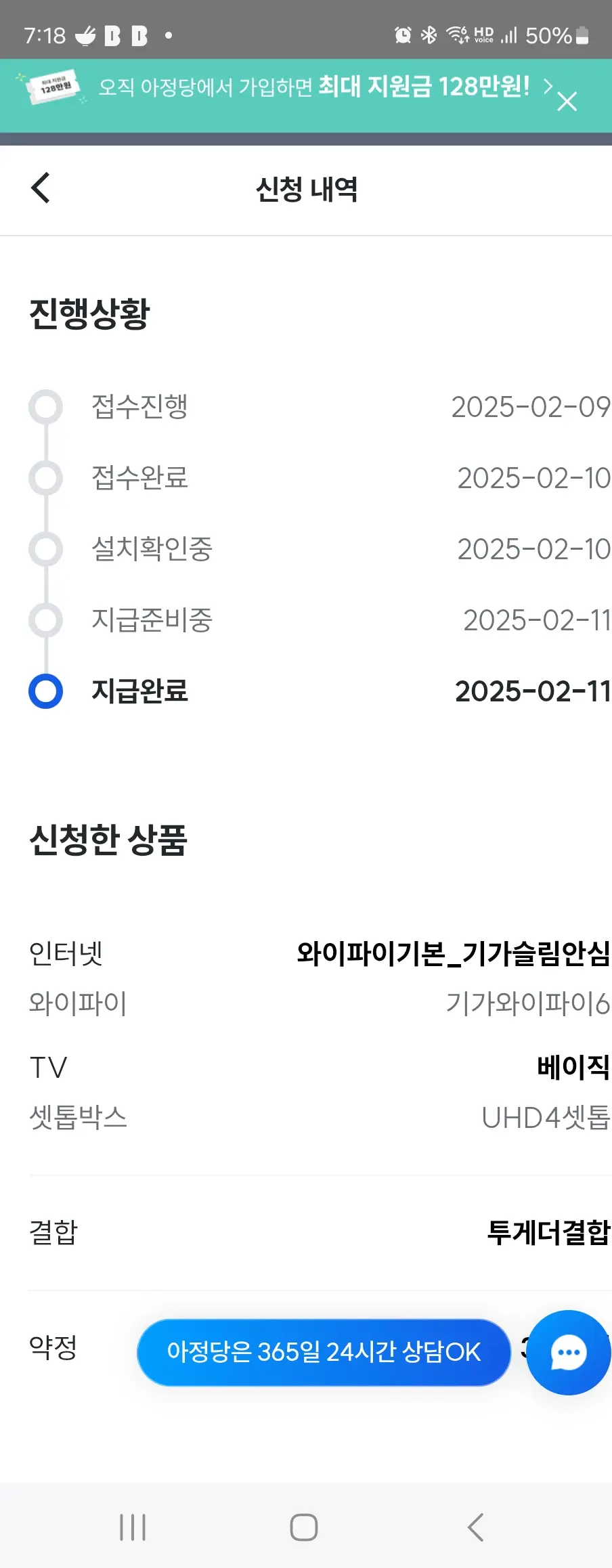The width and height of the screenshot is (612, 1568).
Task: Open the 최대 지원금 128만원 banner
Action: (x=313, y=88)
